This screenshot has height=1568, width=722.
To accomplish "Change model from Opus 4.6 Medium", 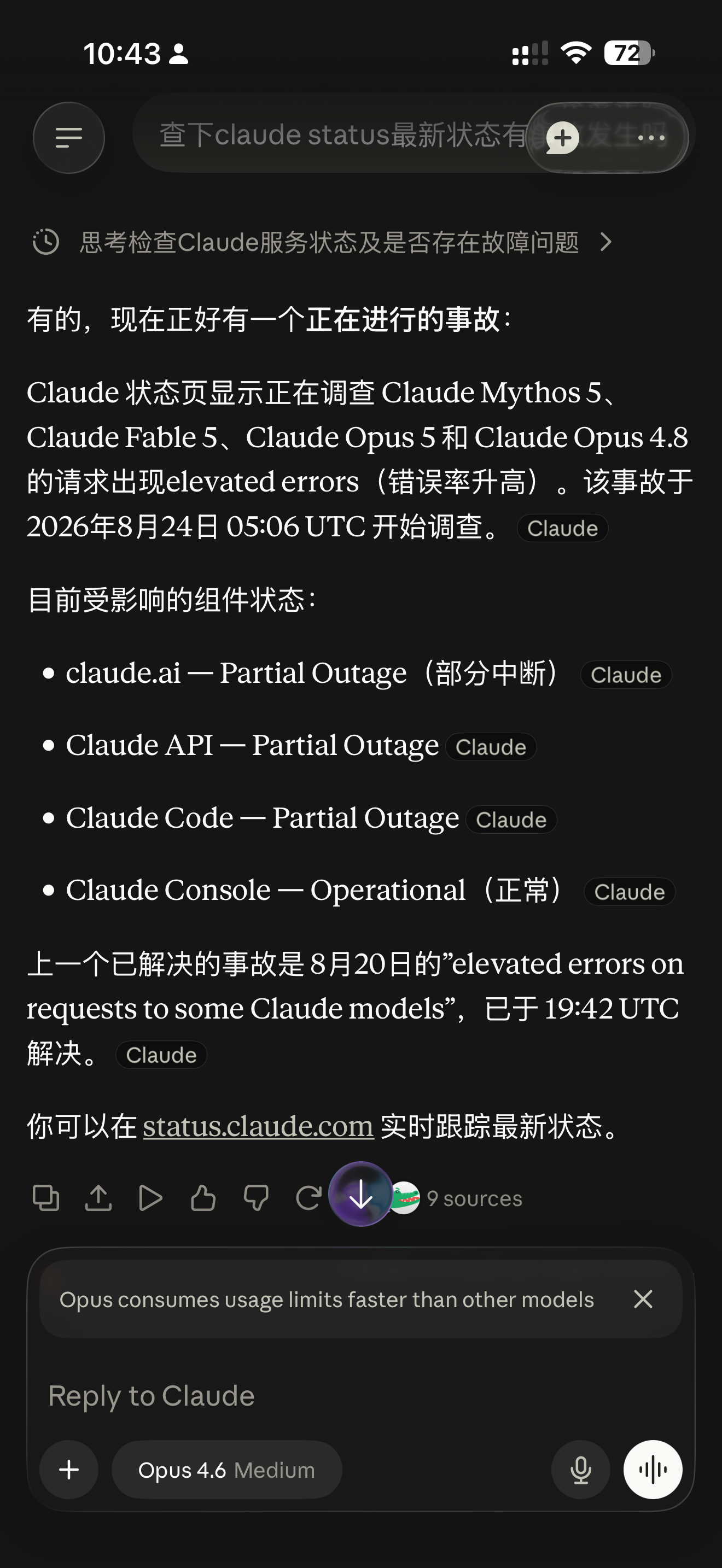I will point(226,1470).
